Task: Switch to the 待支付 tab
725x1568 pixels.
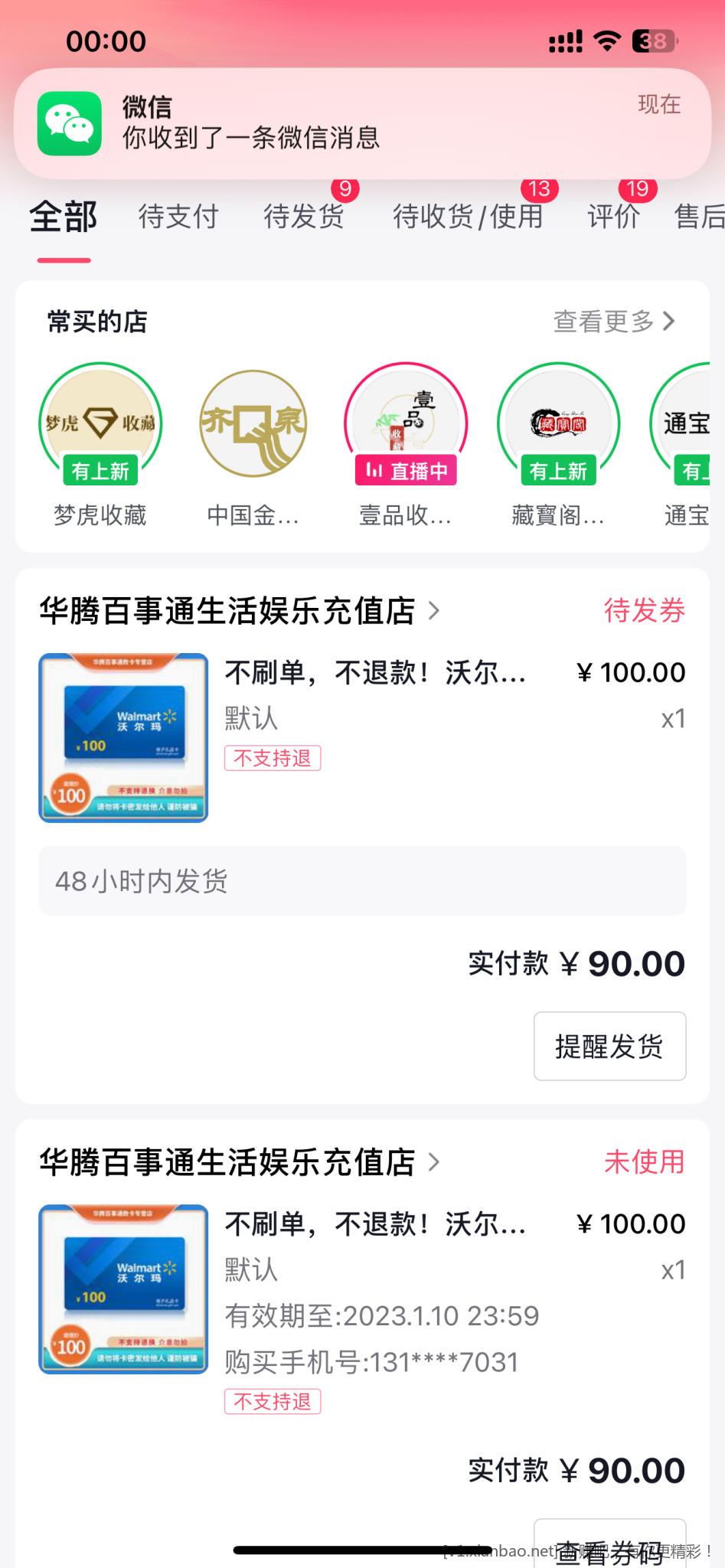Action: 178,217
